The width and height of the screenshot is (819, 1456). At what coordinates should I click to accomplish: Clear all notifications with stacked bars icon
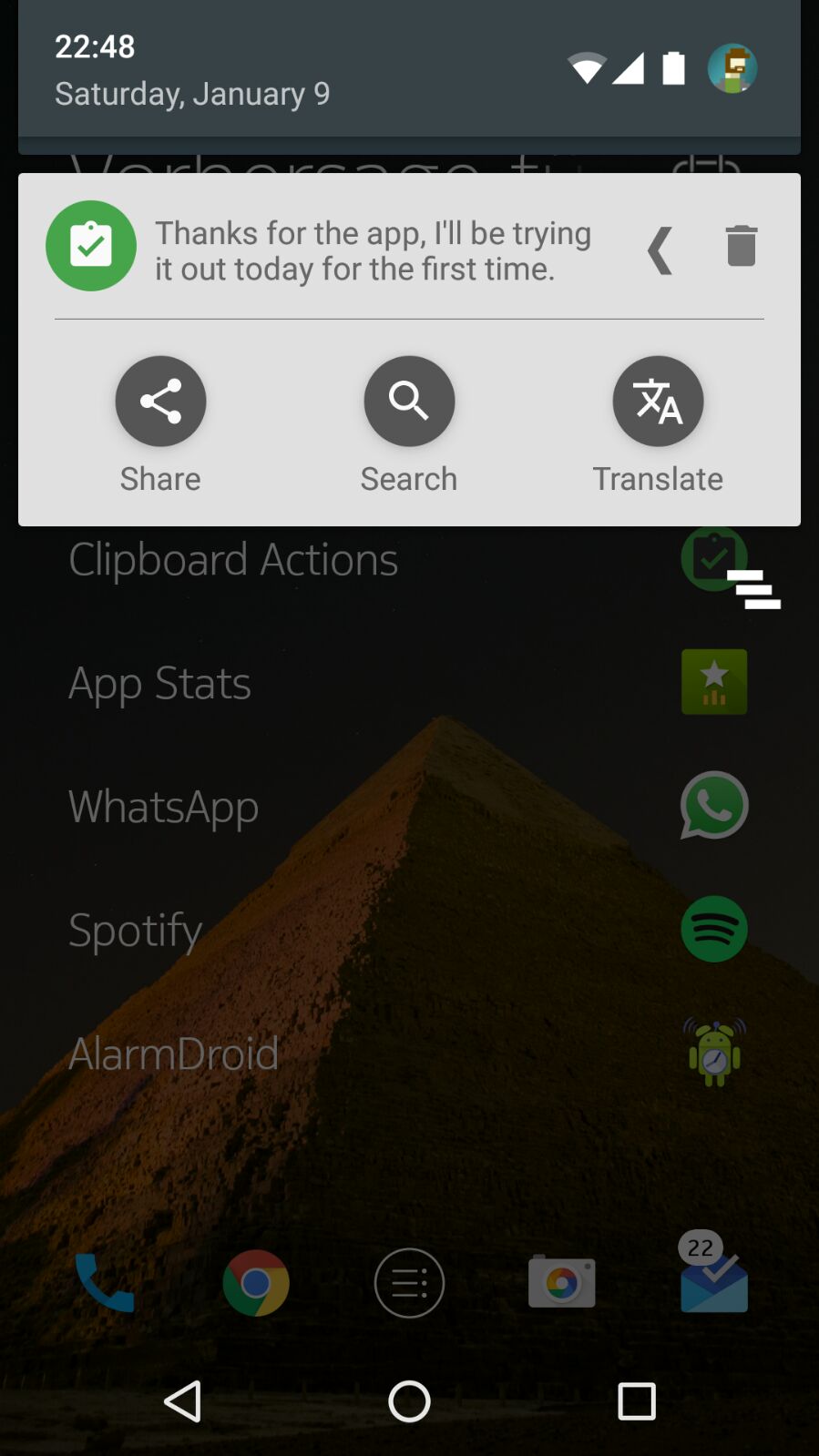[x=753, y=589]
